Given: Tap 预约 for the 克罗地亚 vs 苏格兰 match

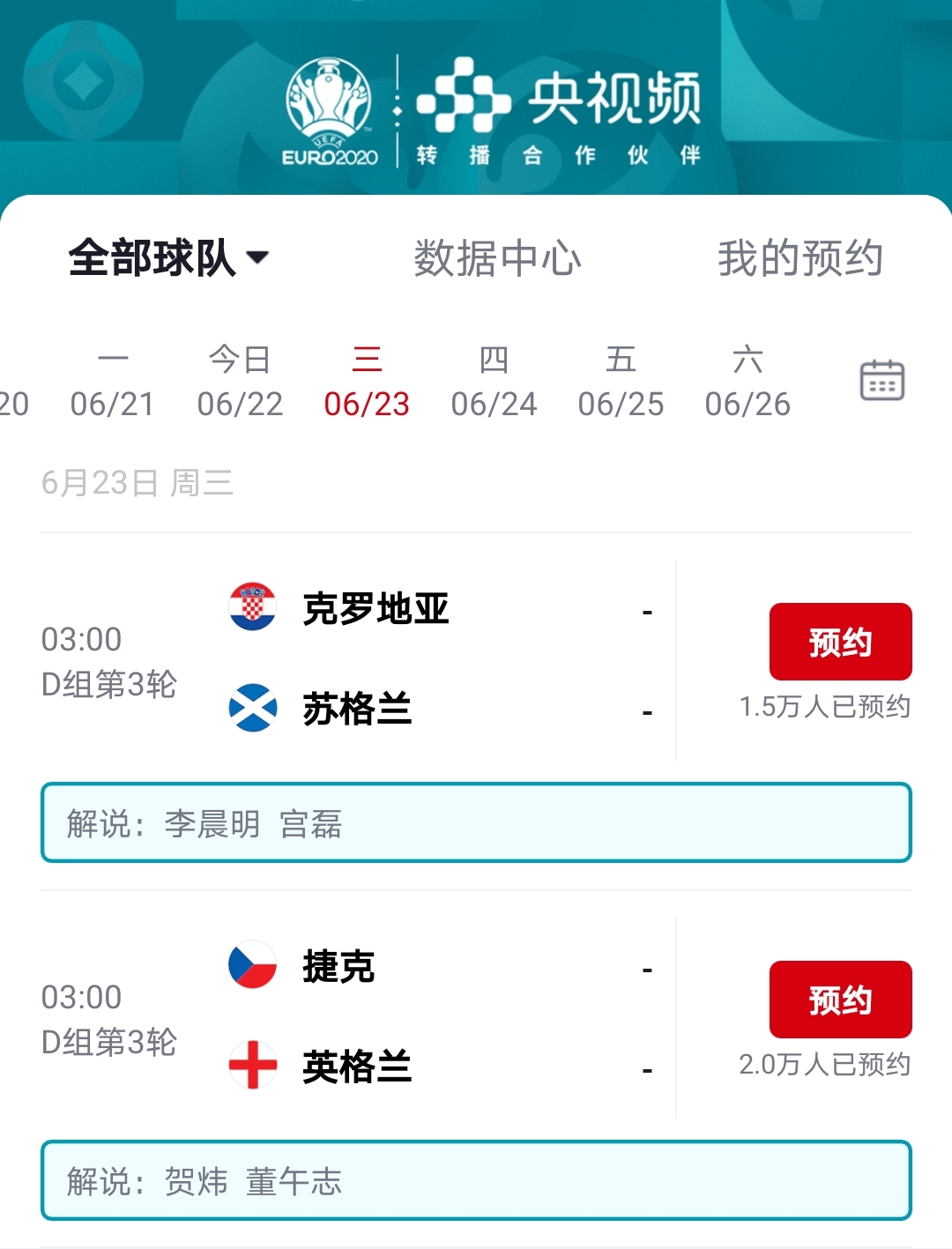Looking at the screenshot, I should pyautogui.click(x=840, y=642).
